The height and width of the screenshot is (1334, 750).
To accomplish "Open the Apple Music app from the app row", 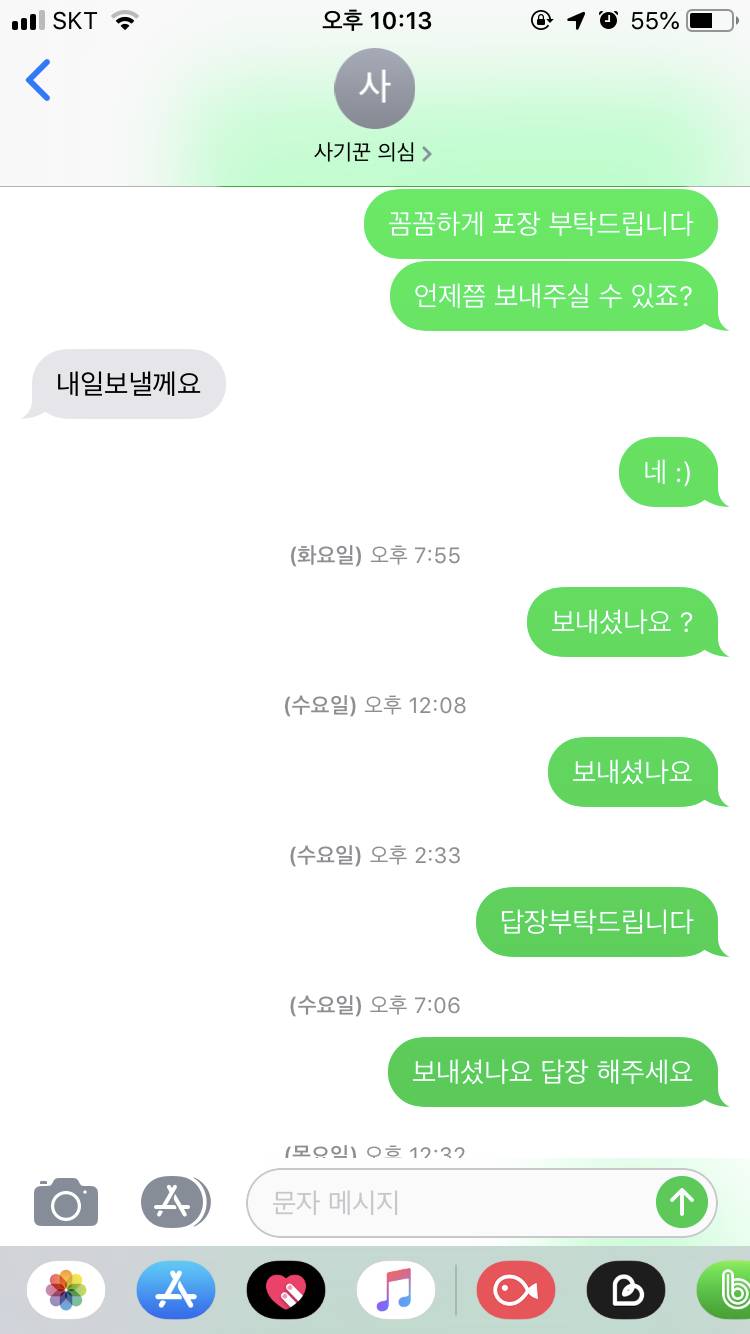I will tap(395, 1290).
